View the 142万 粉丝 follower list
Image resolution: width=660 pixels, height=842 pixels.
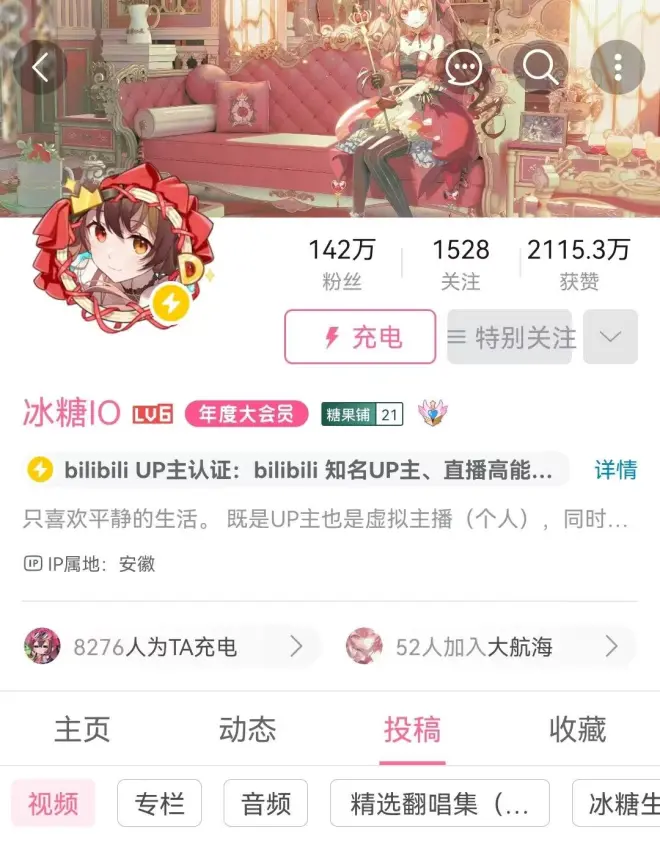point(342,264)
